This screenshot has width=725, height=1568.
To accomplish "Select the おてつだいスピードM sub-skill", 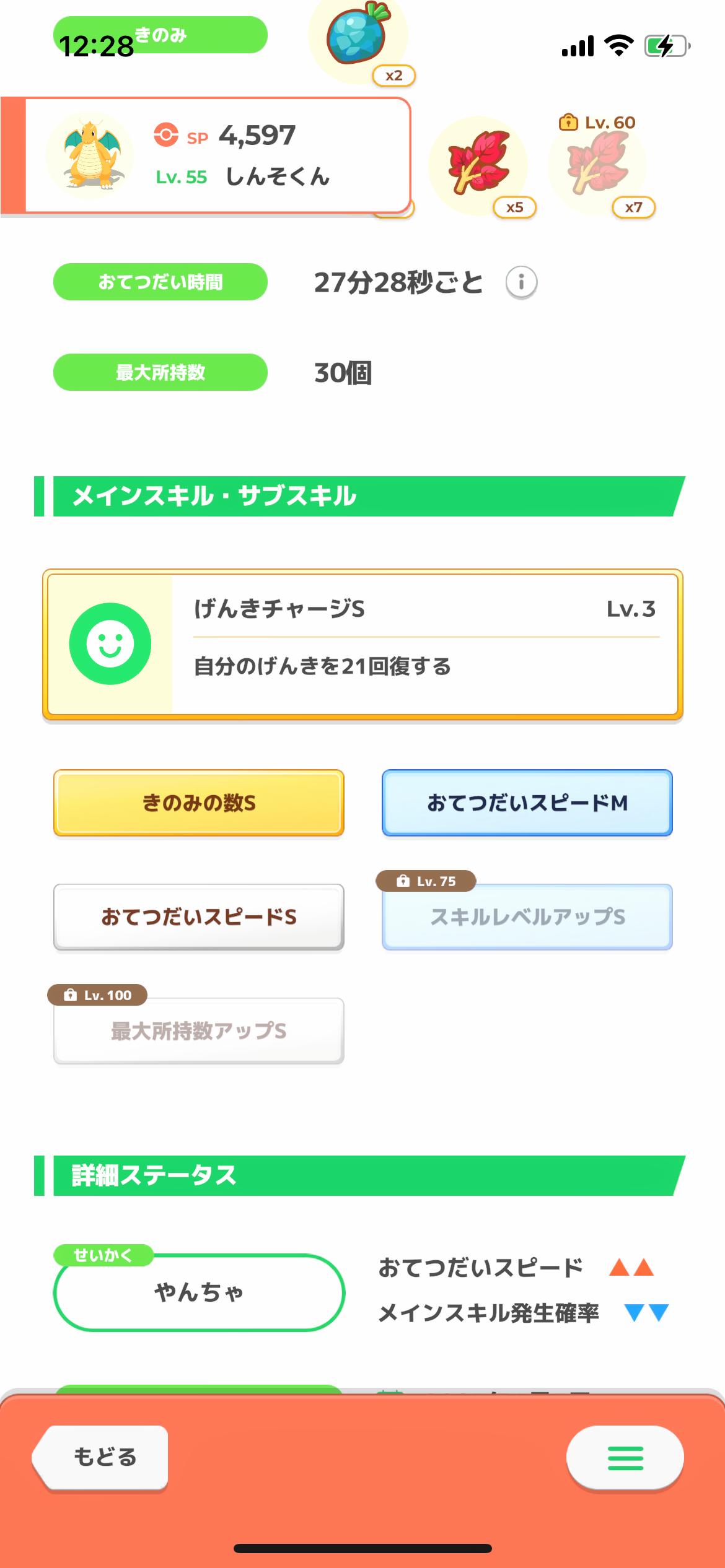I will click(x=527, y=801).
